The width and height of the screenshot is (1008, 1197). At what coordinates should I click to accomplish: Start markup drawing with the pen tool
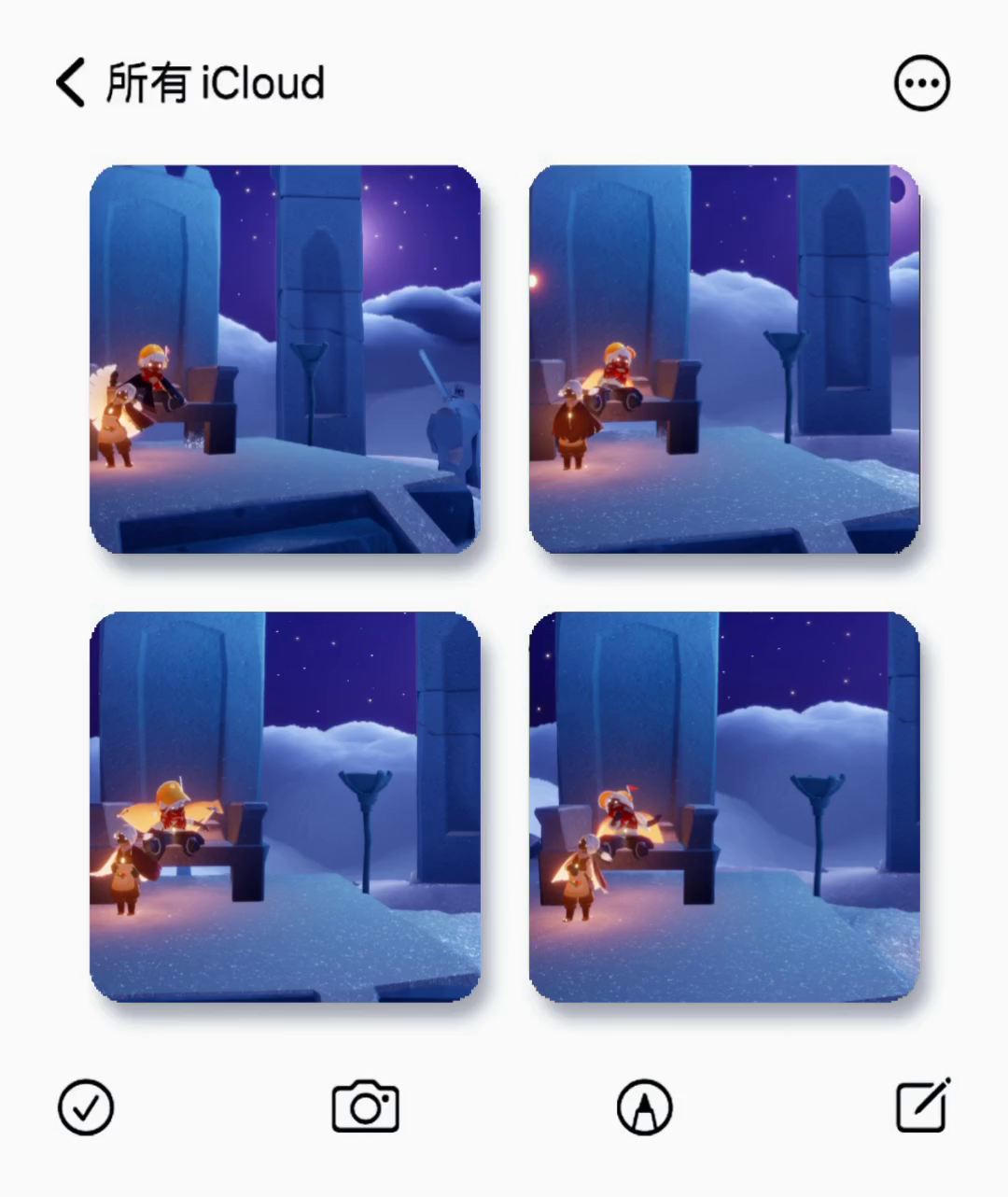point(644,1108)
